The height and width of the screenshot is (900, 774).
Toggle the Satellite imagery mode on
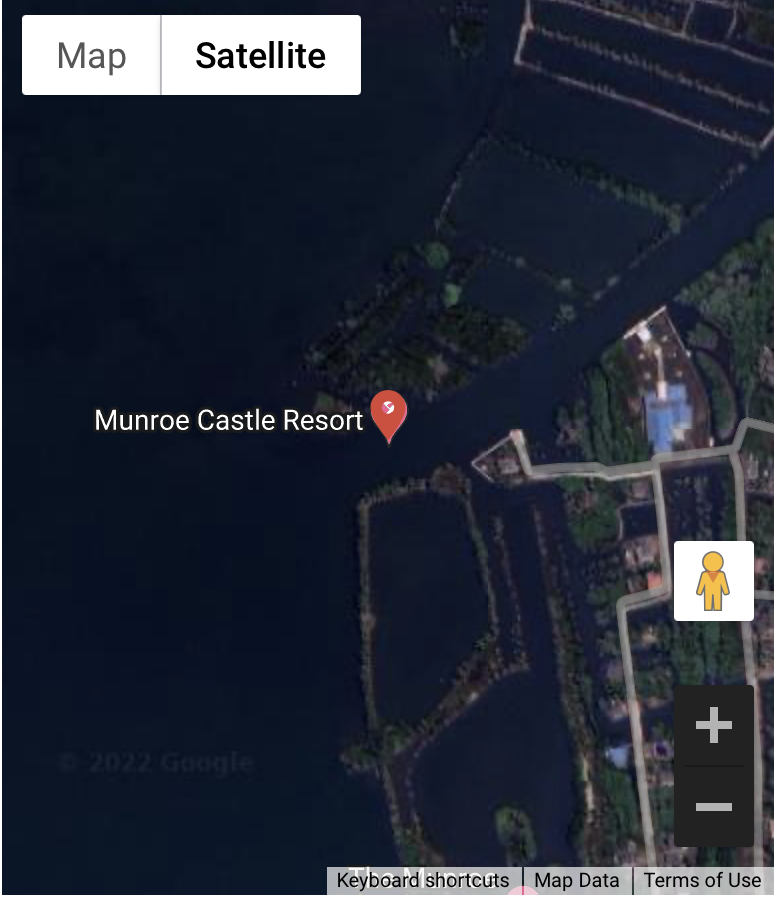click(x=260, y=55)
